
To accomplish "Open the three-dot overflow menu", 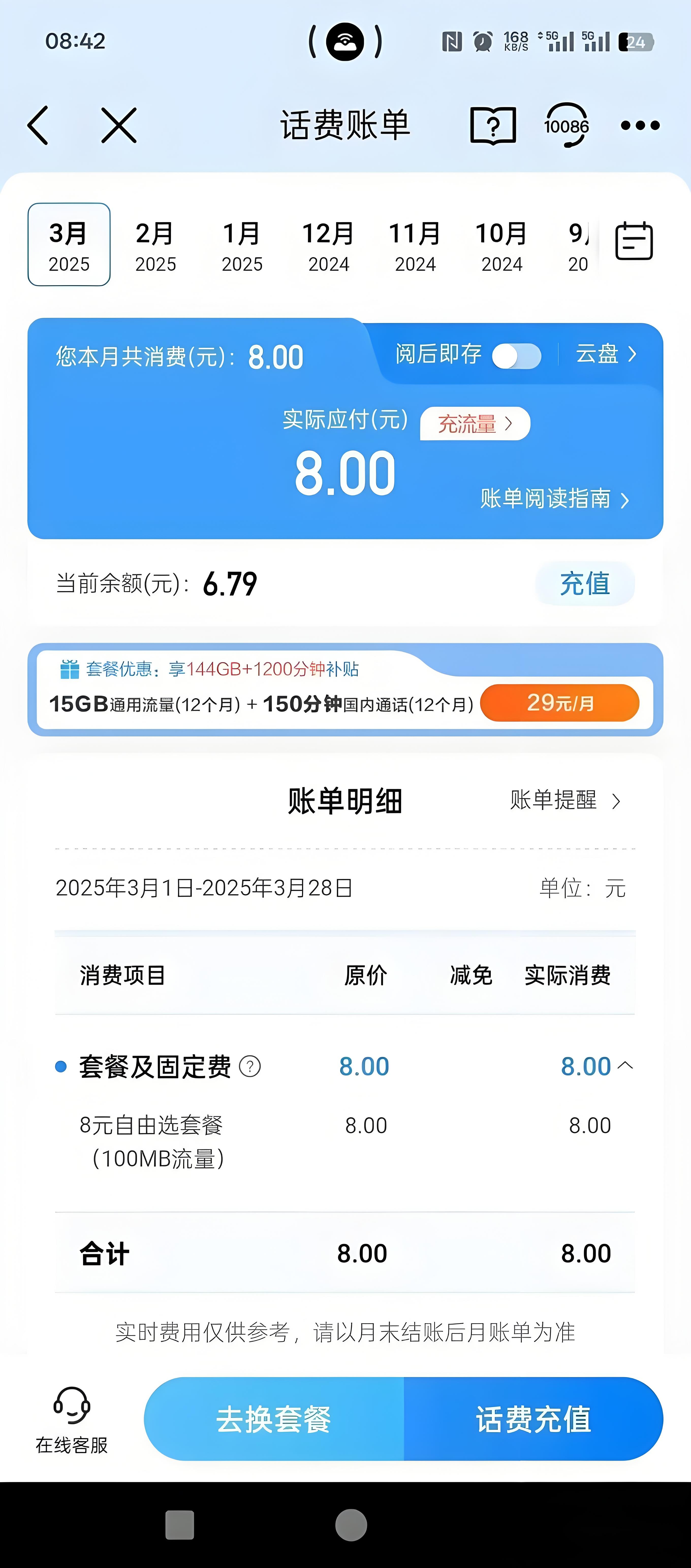I will [x=640, y=125].
